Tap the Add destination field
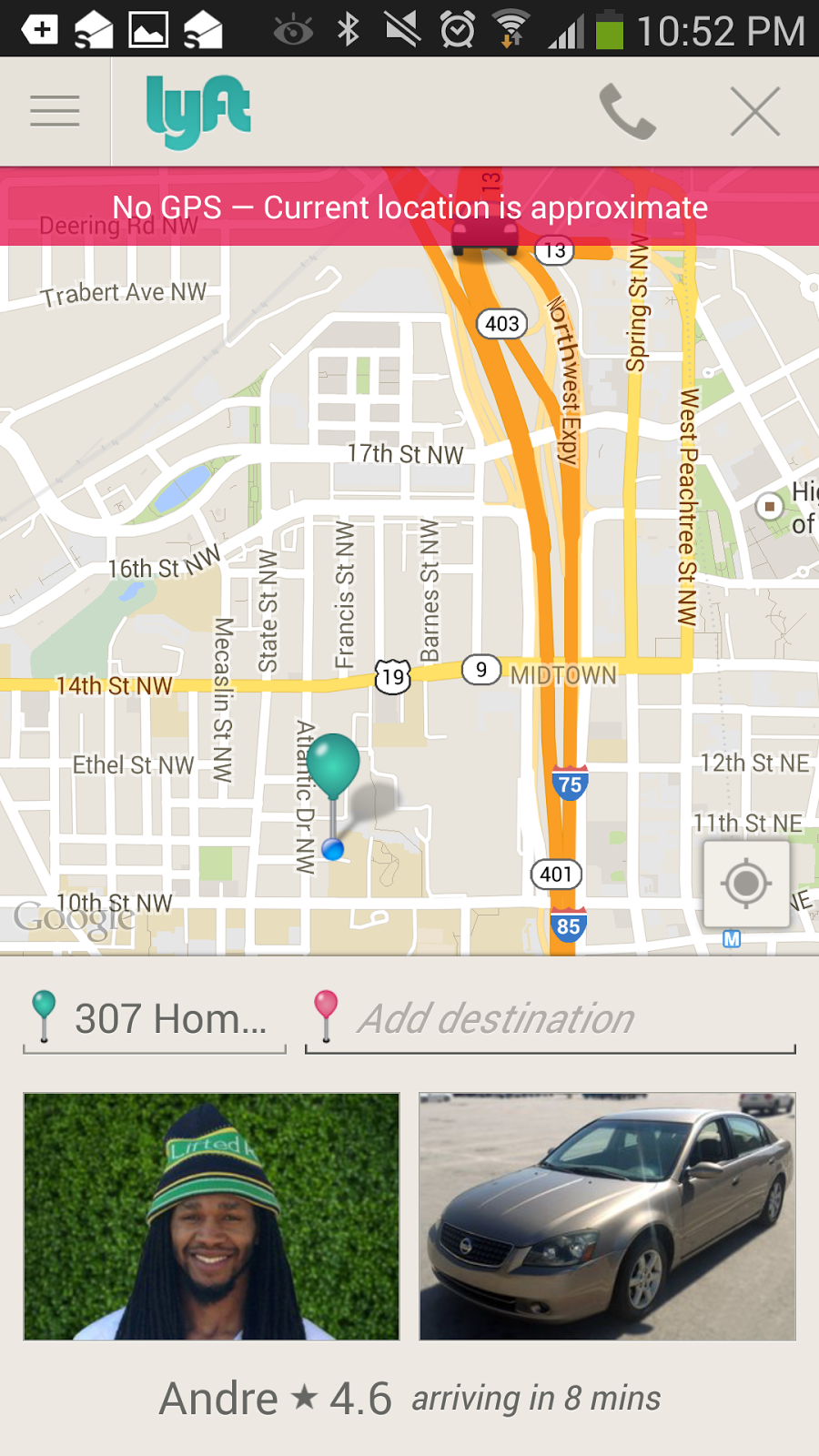Image resolution: width=819 pixels, height=1456 pixels. [551, 1019]
